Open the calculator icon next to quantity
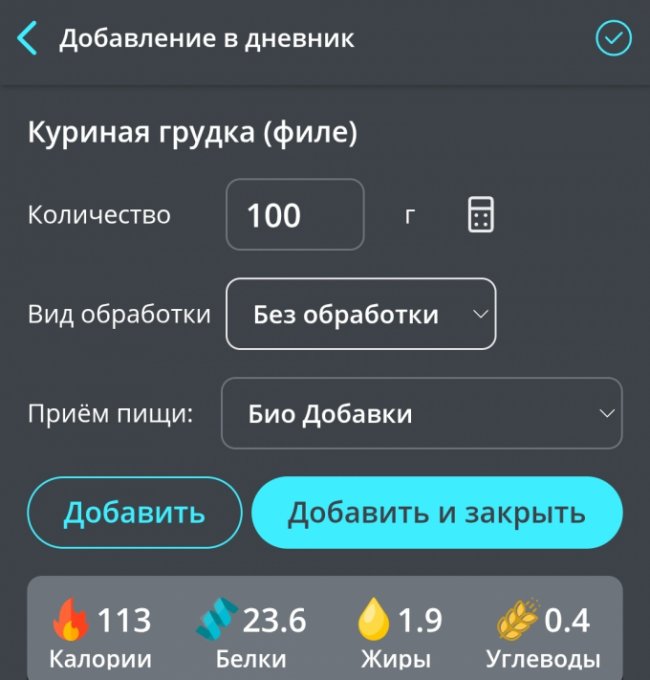The height and width of the screenshot is (680, 650). pyautogui.click(x=481, y=214)
